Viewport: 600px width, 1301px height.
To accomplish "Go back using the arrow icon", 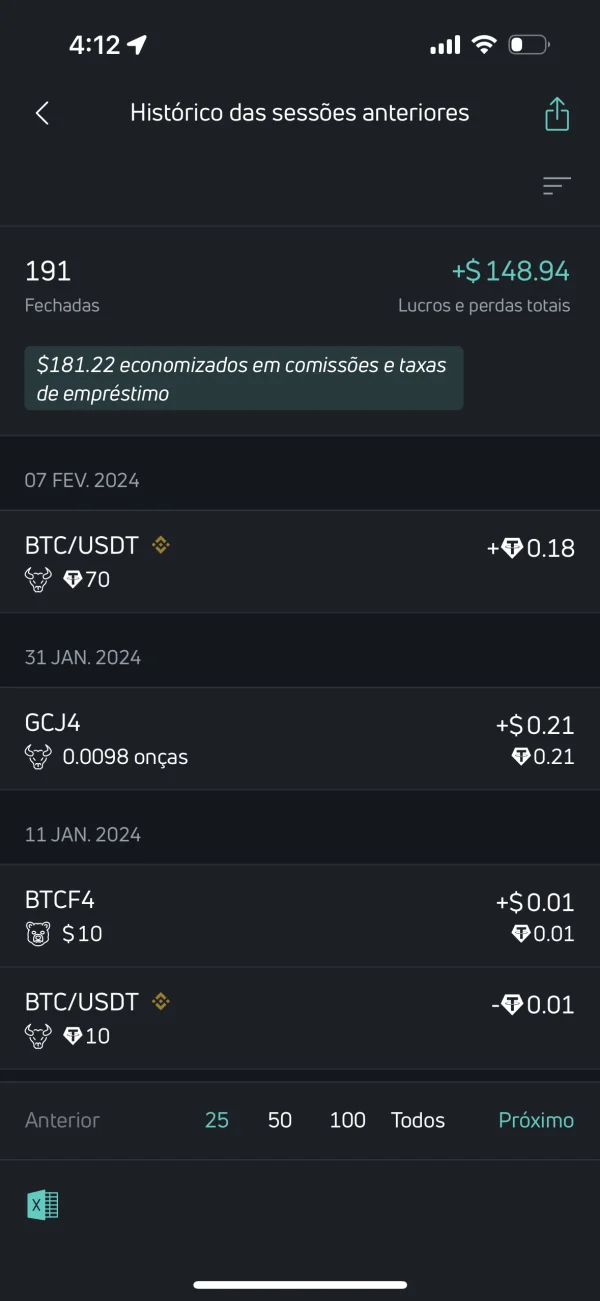I will [x=42, y=113].
